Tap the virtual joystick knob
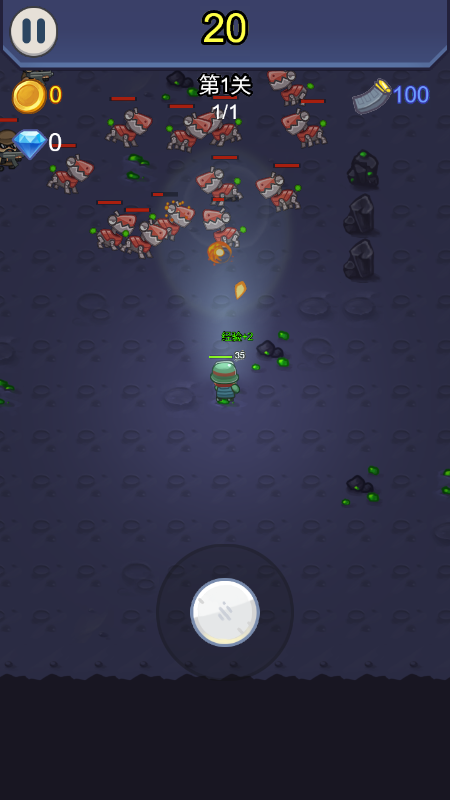This screenshot has width=450, height=800. pos(225,612)
